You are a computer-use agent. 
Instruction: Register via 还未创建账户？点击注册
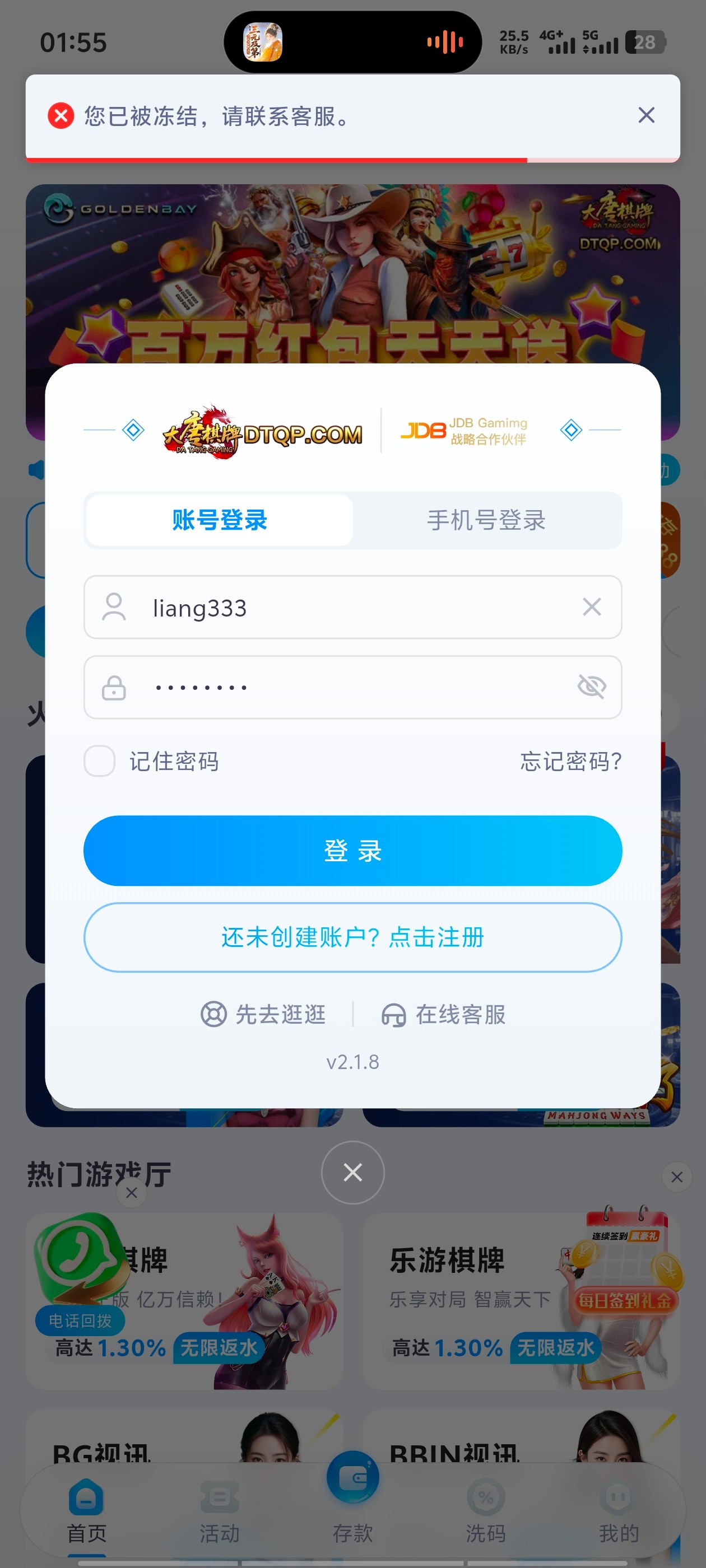352,937
